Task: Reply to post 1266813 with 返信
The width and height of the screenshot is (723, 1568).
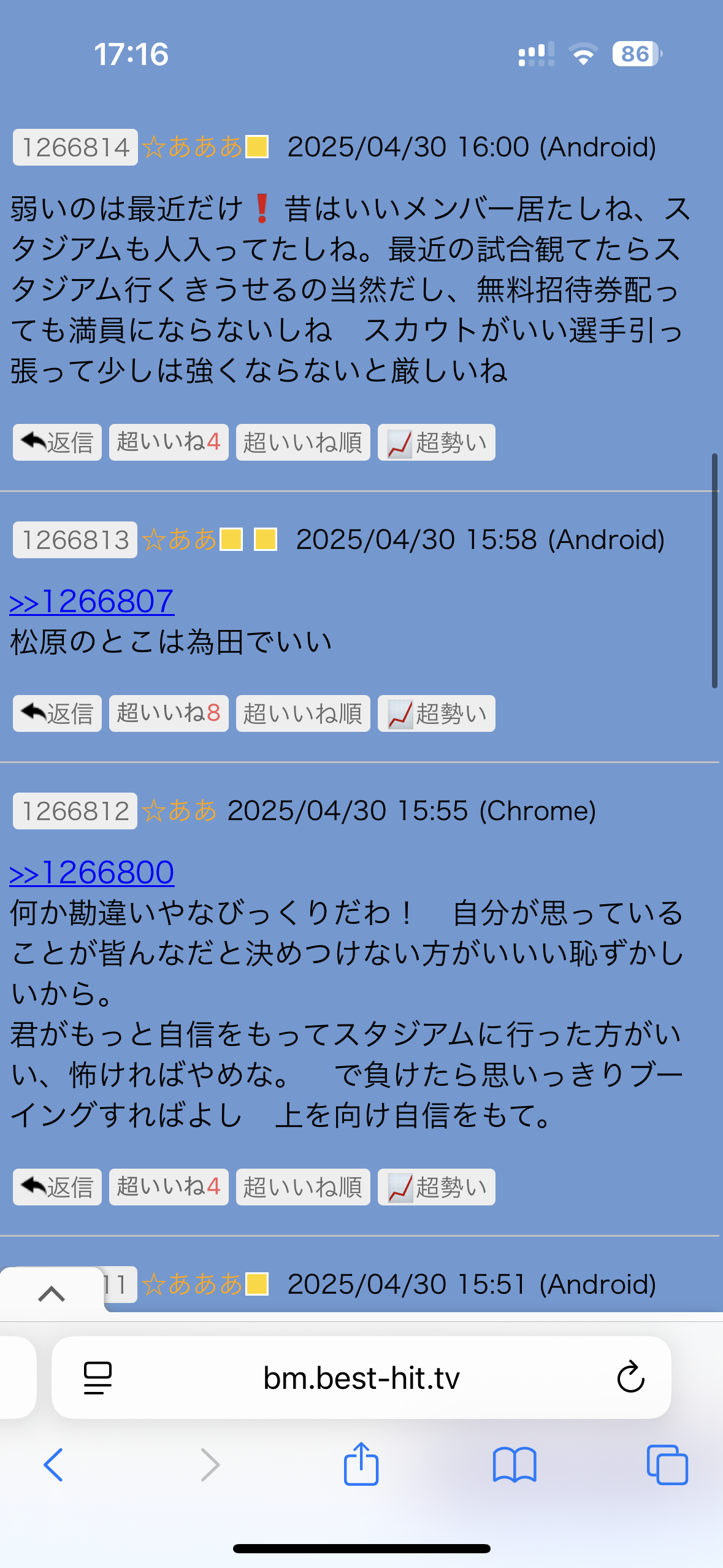Action: click(x=57, y=713)
